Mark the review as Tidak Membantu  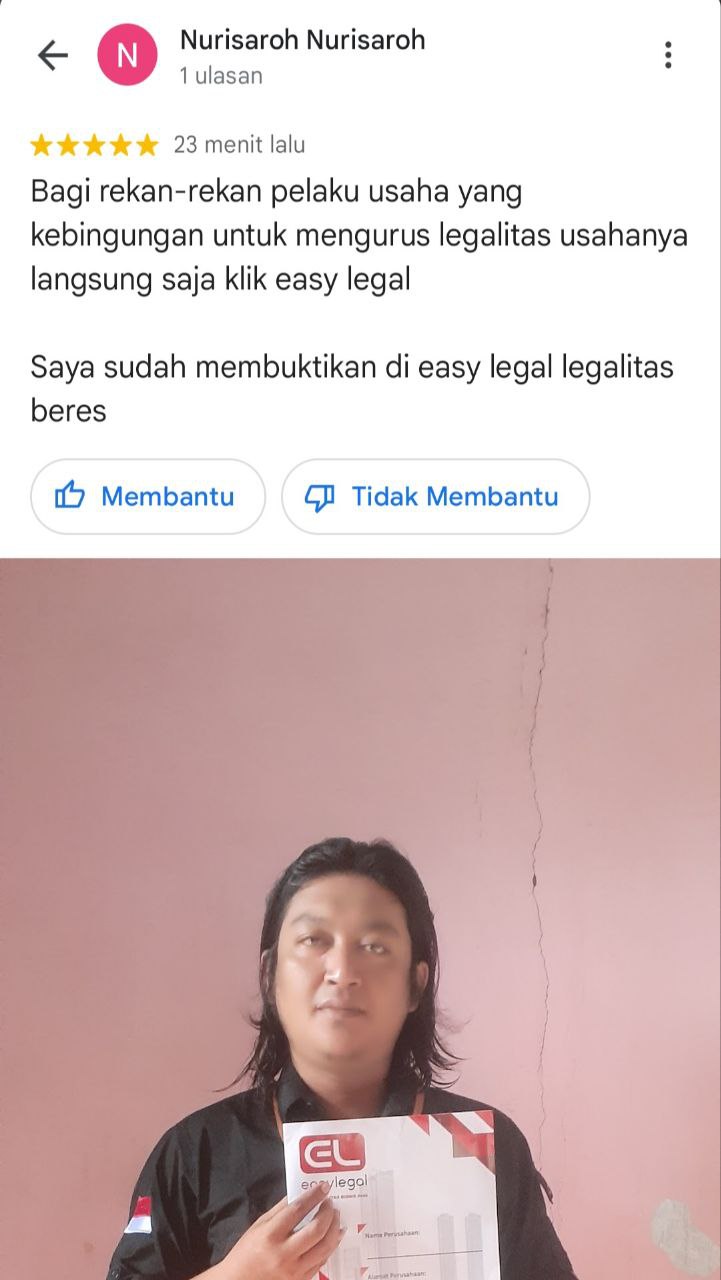pos(435,496)
